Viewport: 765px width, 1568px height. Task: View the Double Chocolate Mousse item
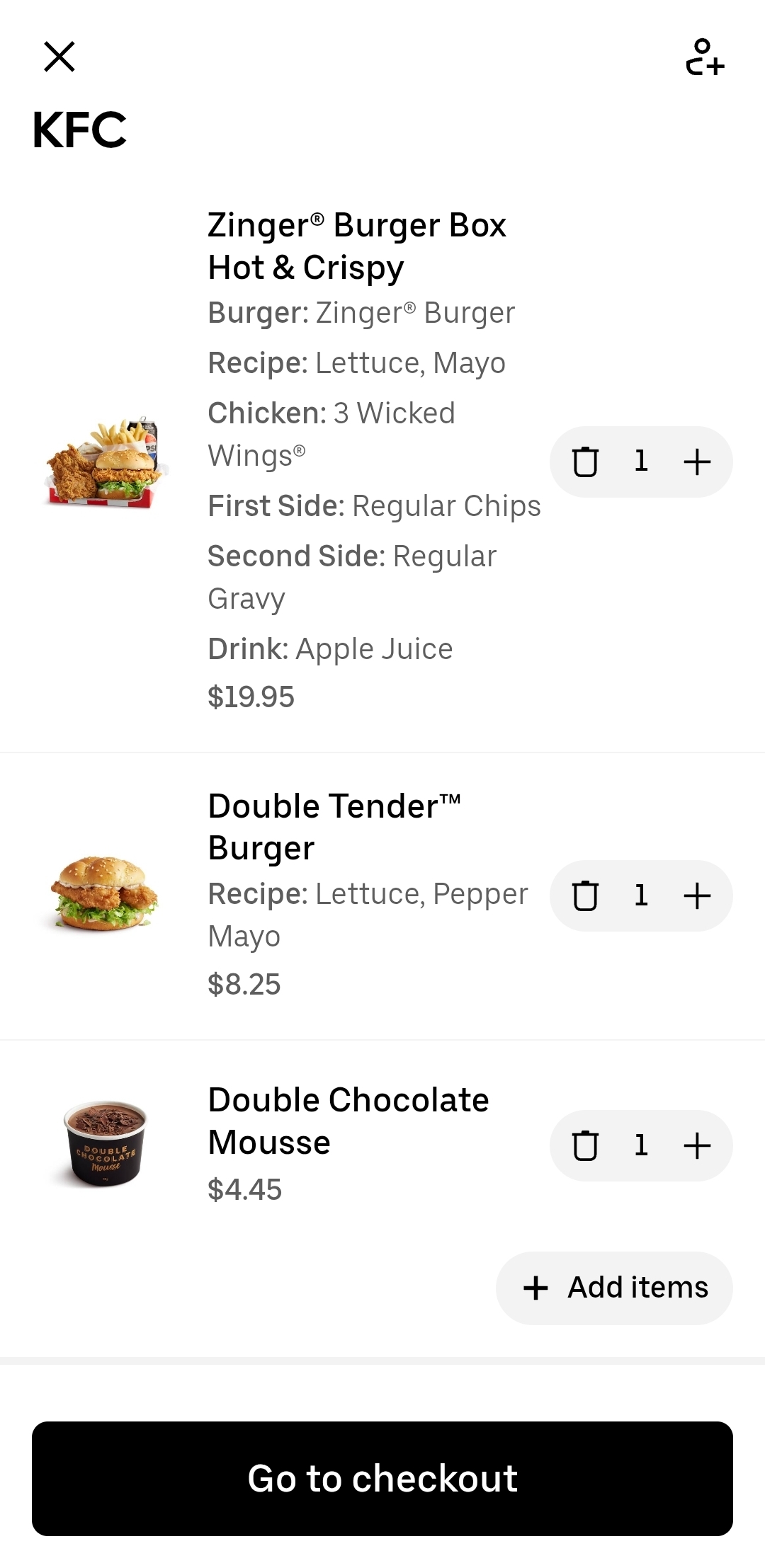pos(348,1121)
